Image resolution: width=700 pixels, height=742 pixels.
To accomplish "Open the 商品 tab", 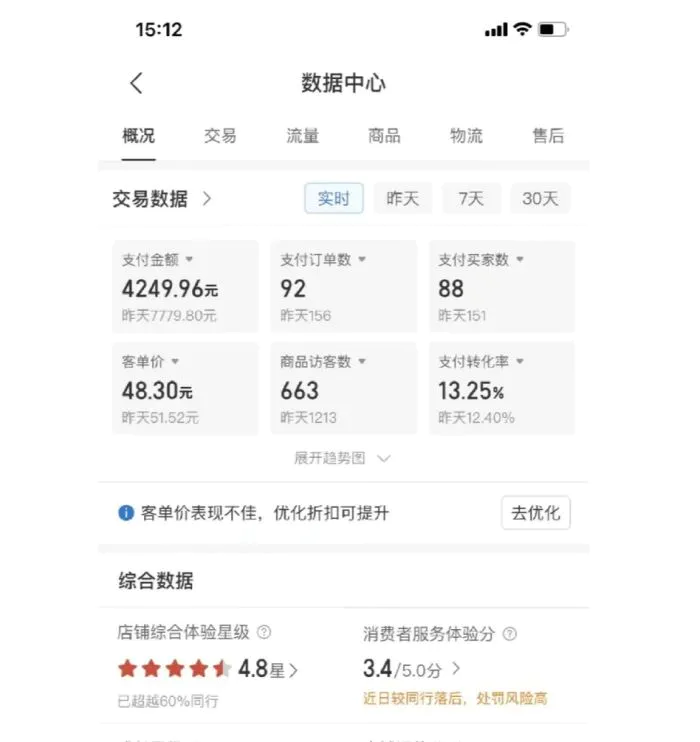I will (384, 136).
